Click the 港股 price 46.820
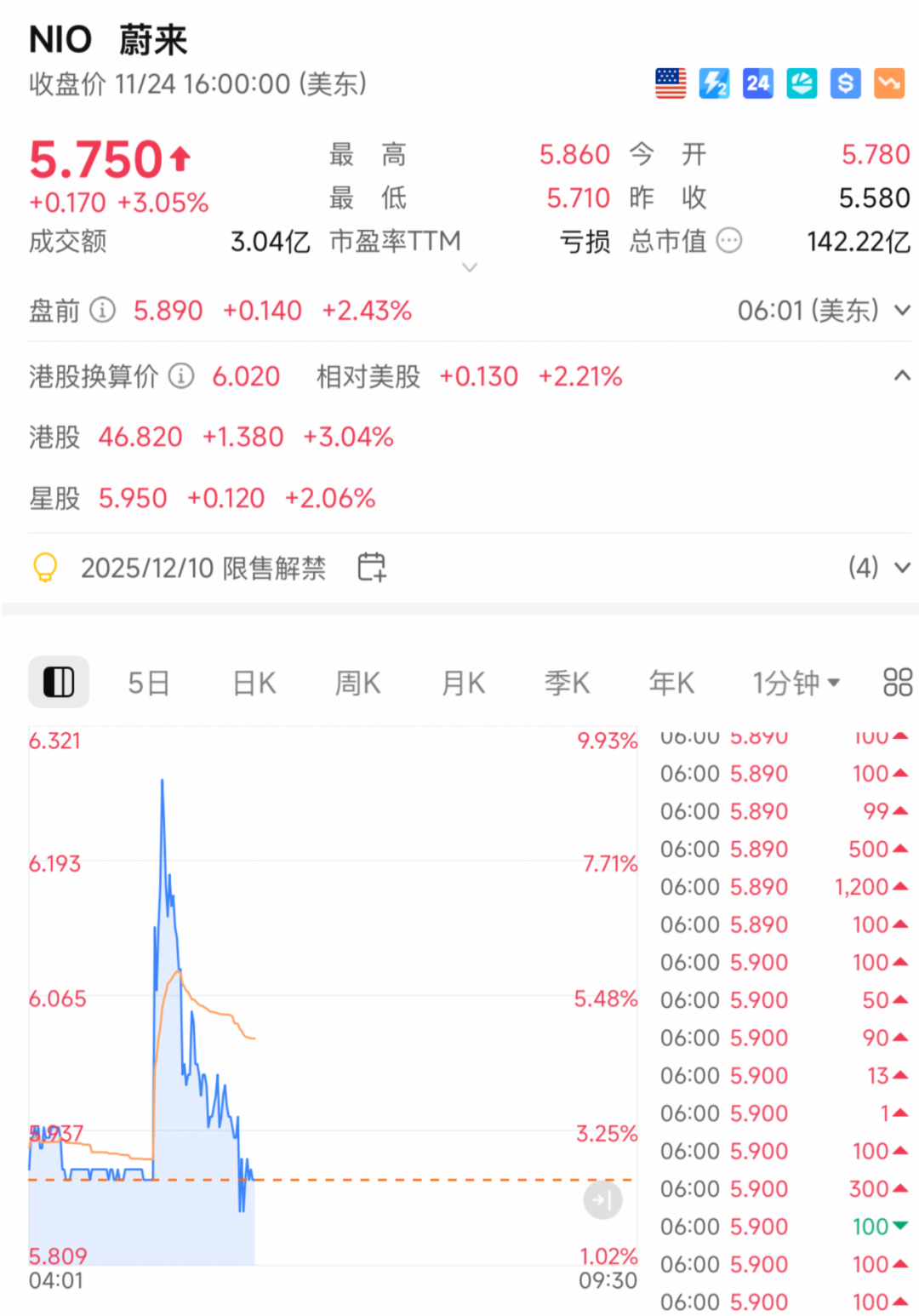 tap(140, 437)
